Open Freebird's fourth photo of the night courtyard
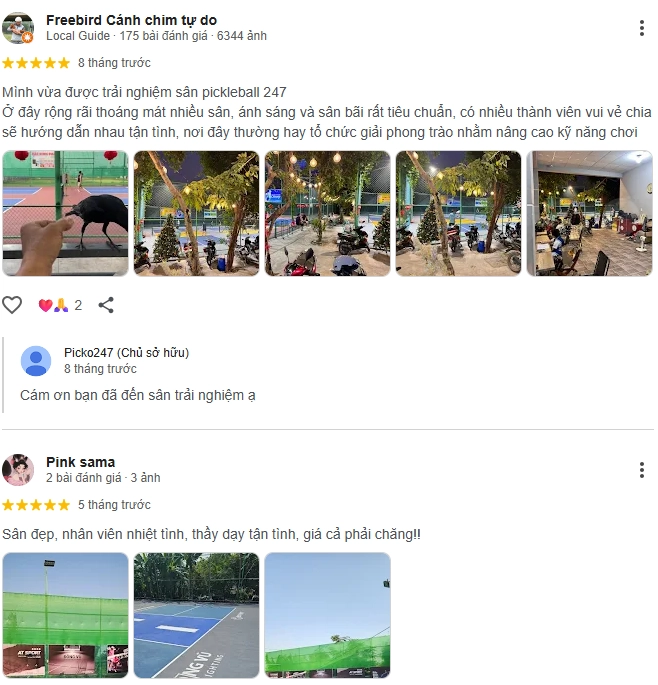The width and height of the screenshot is (658, 685). point(458,213)
